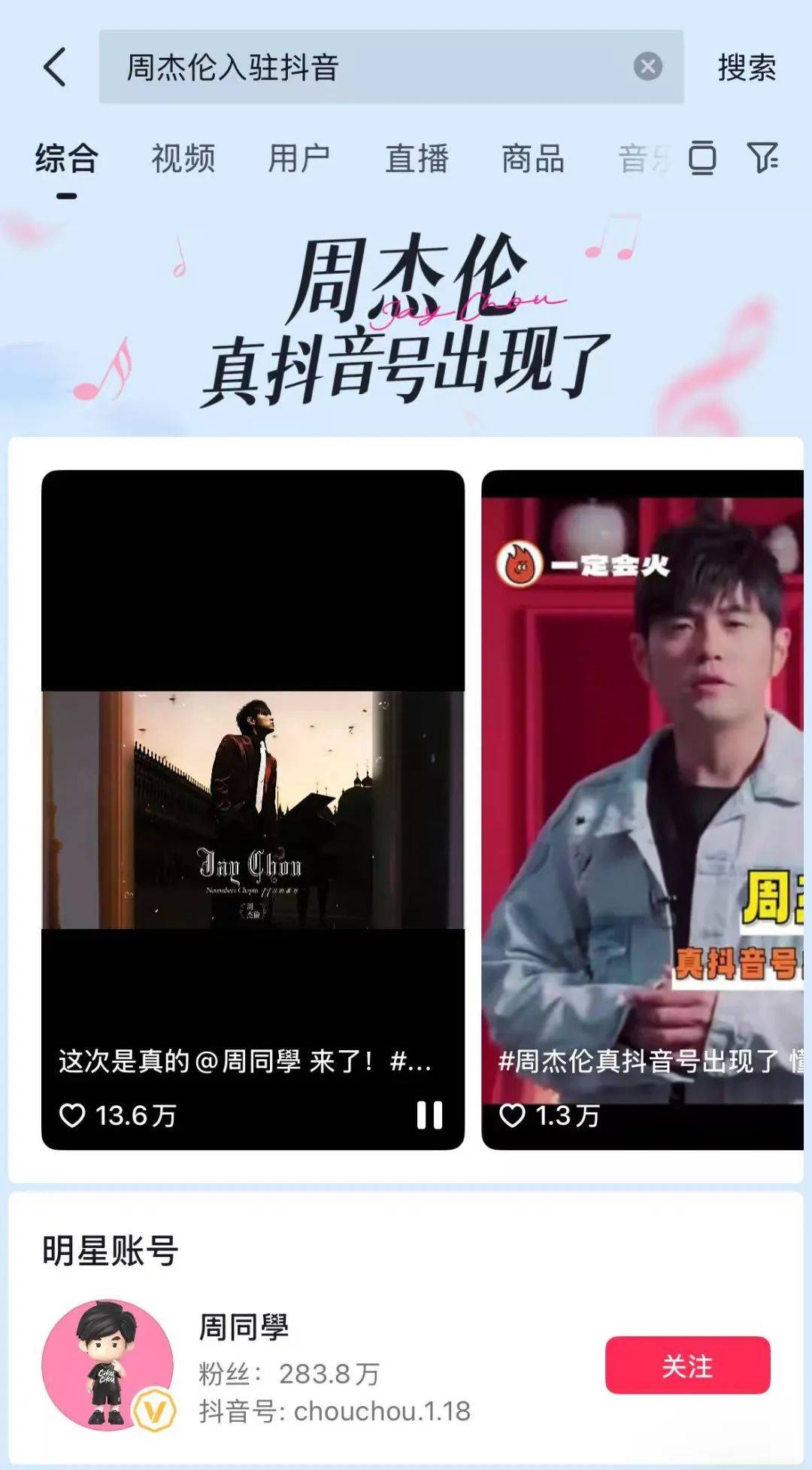Switch to the 商品 tab
Viewport: 812px width, 1470px height.
532,159
